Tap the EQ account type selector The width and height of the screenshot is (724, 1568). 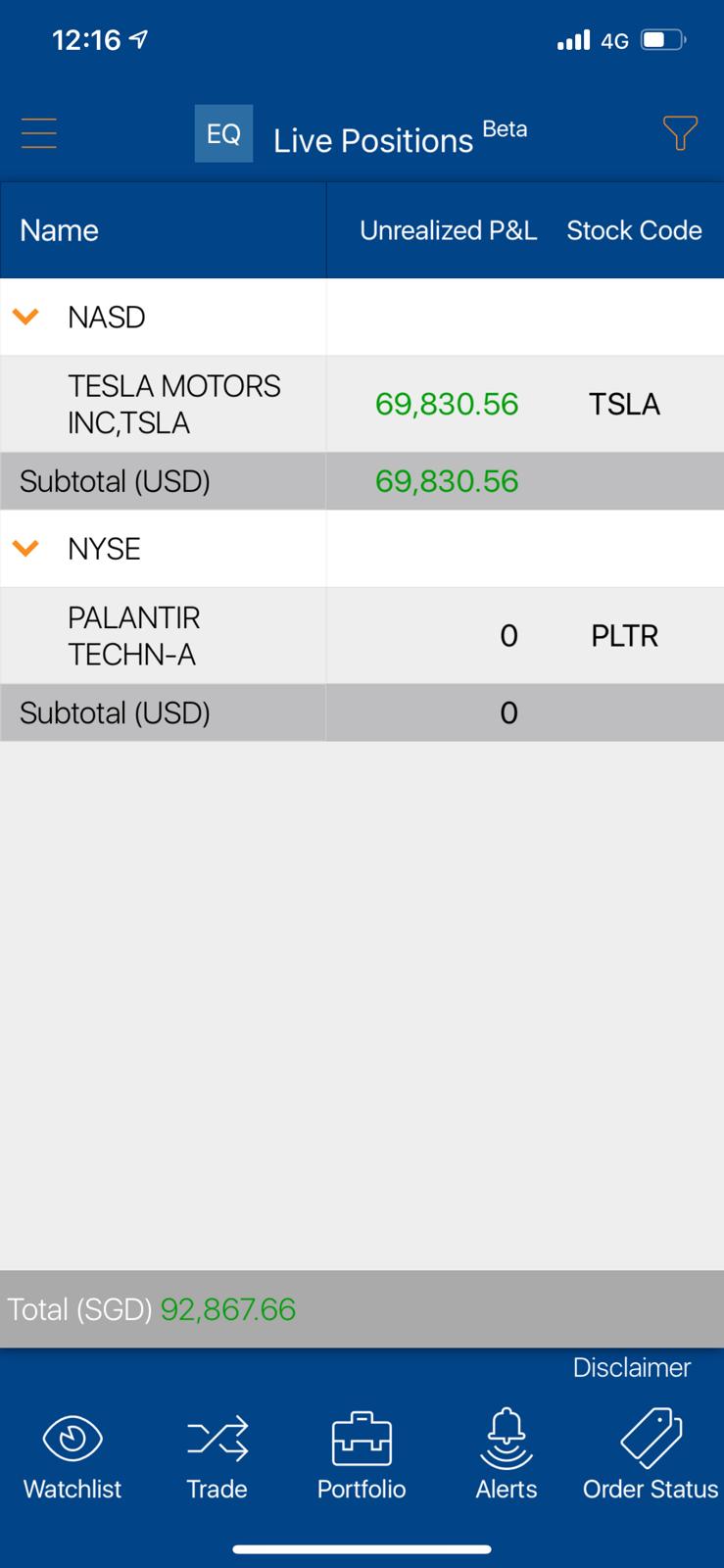point(223,133)
